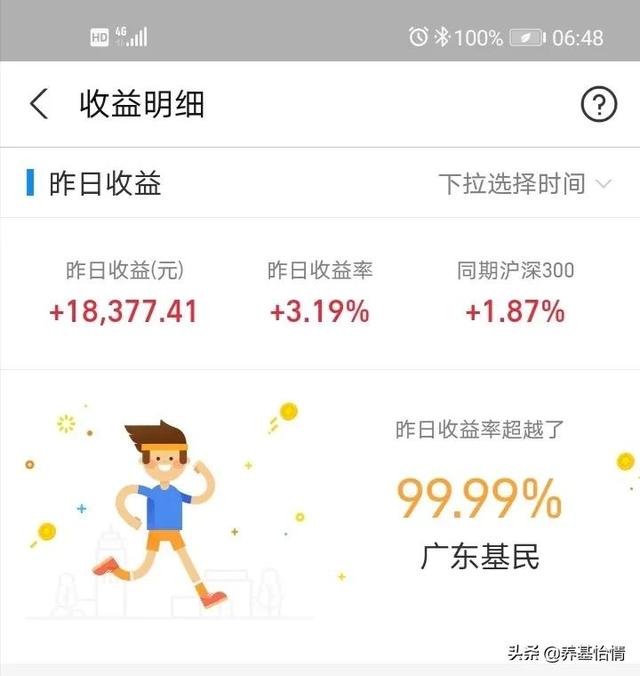Go back from 收益明细 page
Screen dimensions: 640x676
pos(39,104)
